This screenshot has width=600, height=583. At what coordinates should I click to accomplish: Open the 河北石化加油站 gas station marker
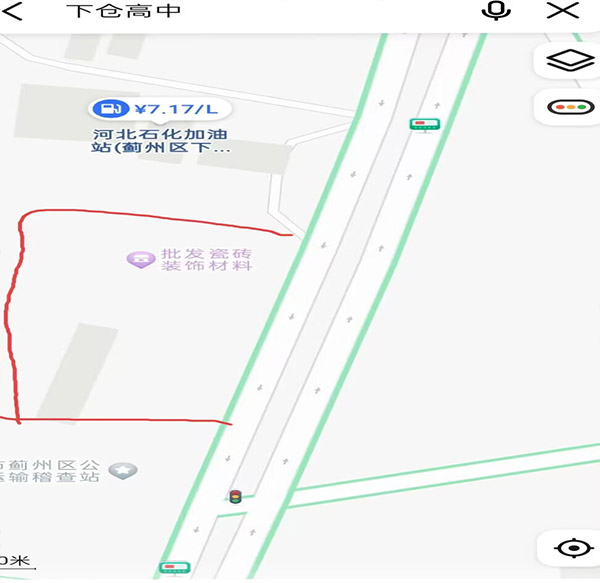[x=106, y=108]
